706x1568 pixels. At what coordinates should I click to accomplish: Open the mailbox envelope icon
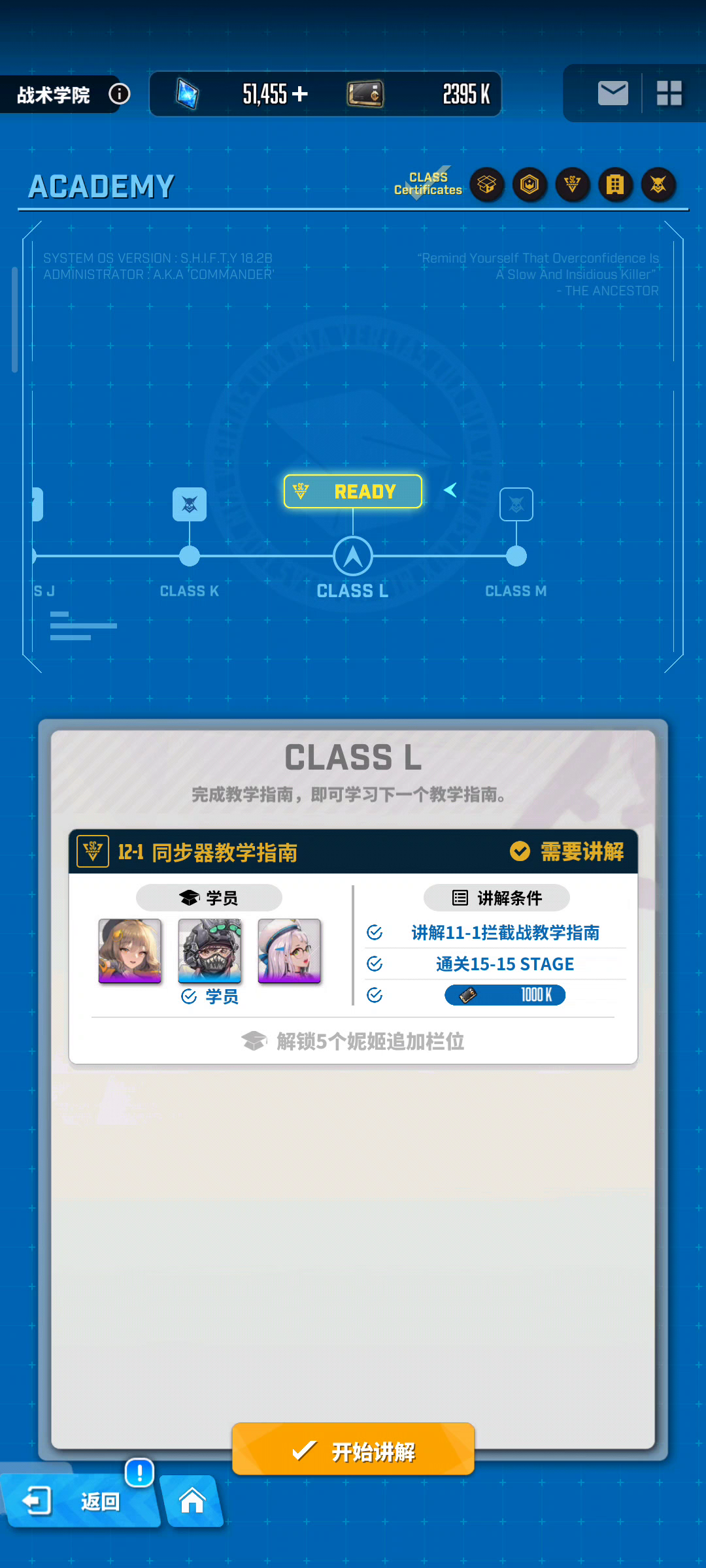613,93
